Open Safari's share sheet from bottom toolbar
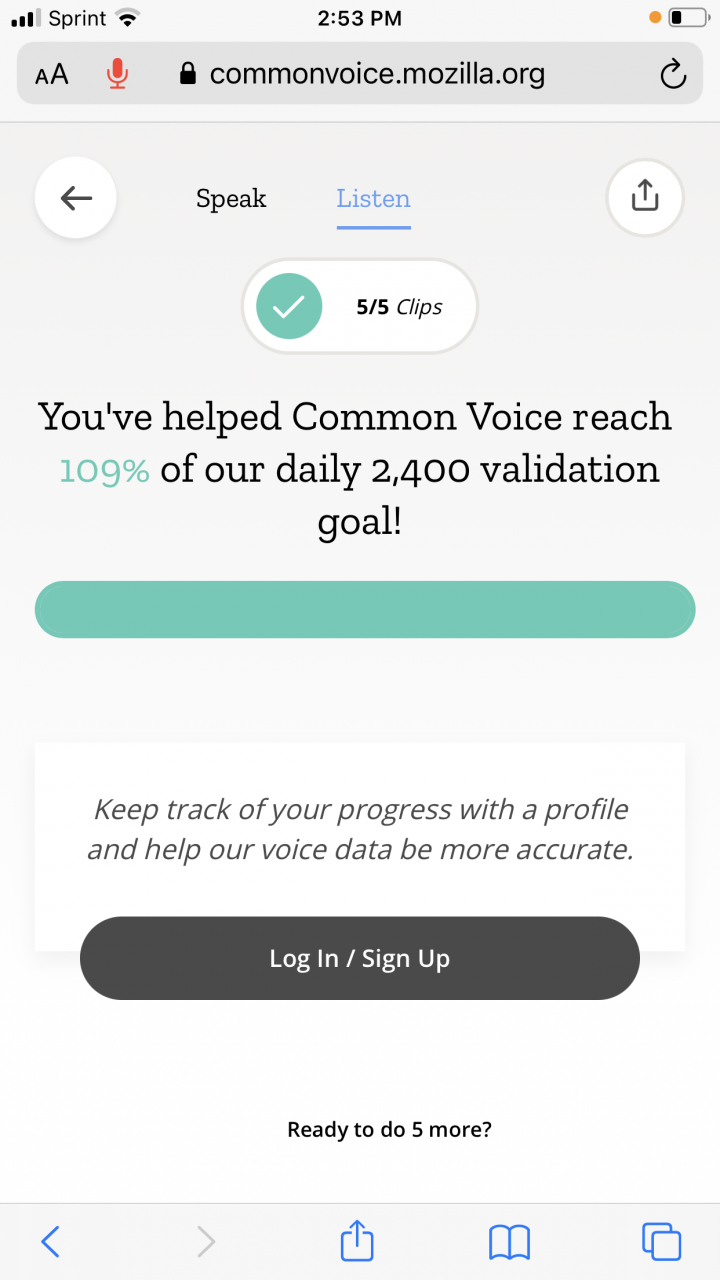This screenshot has width=720, height=1280. coord(357,1240)
